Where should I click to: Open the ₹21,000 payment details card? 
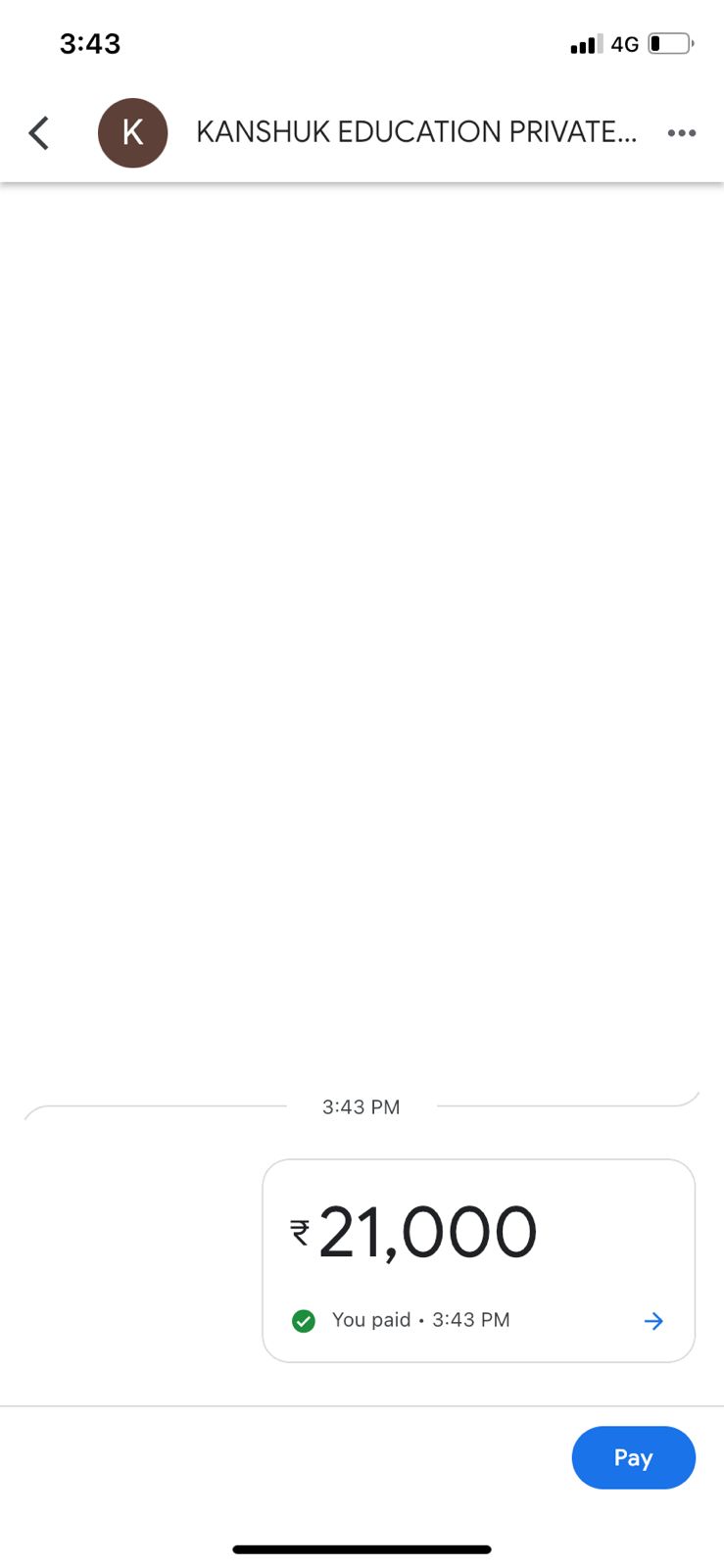point(478,1260)
